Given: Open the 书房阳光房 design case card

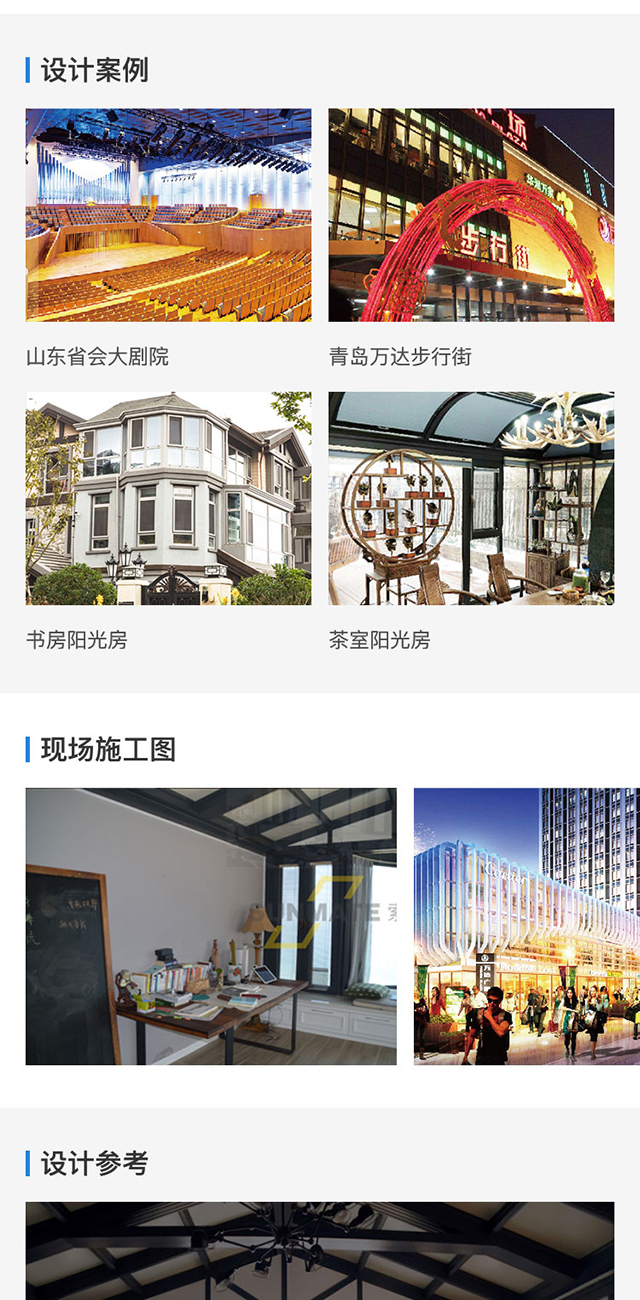Looking at the screenshot, I should coord(168,498).
